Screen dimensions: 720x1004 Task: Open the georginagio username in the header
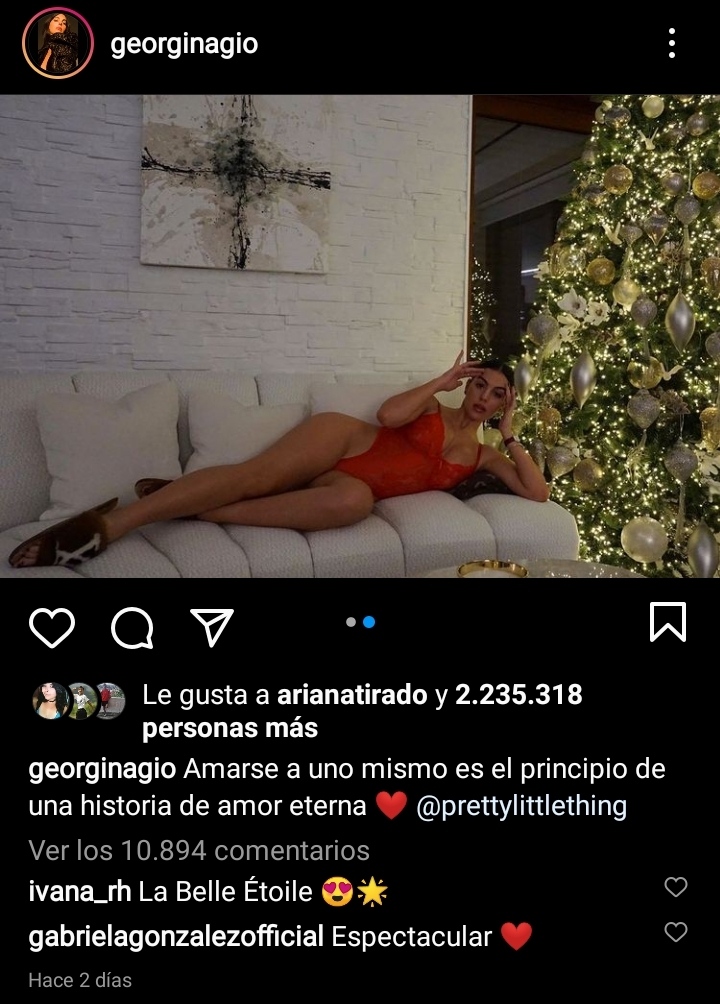coord(184,45)
